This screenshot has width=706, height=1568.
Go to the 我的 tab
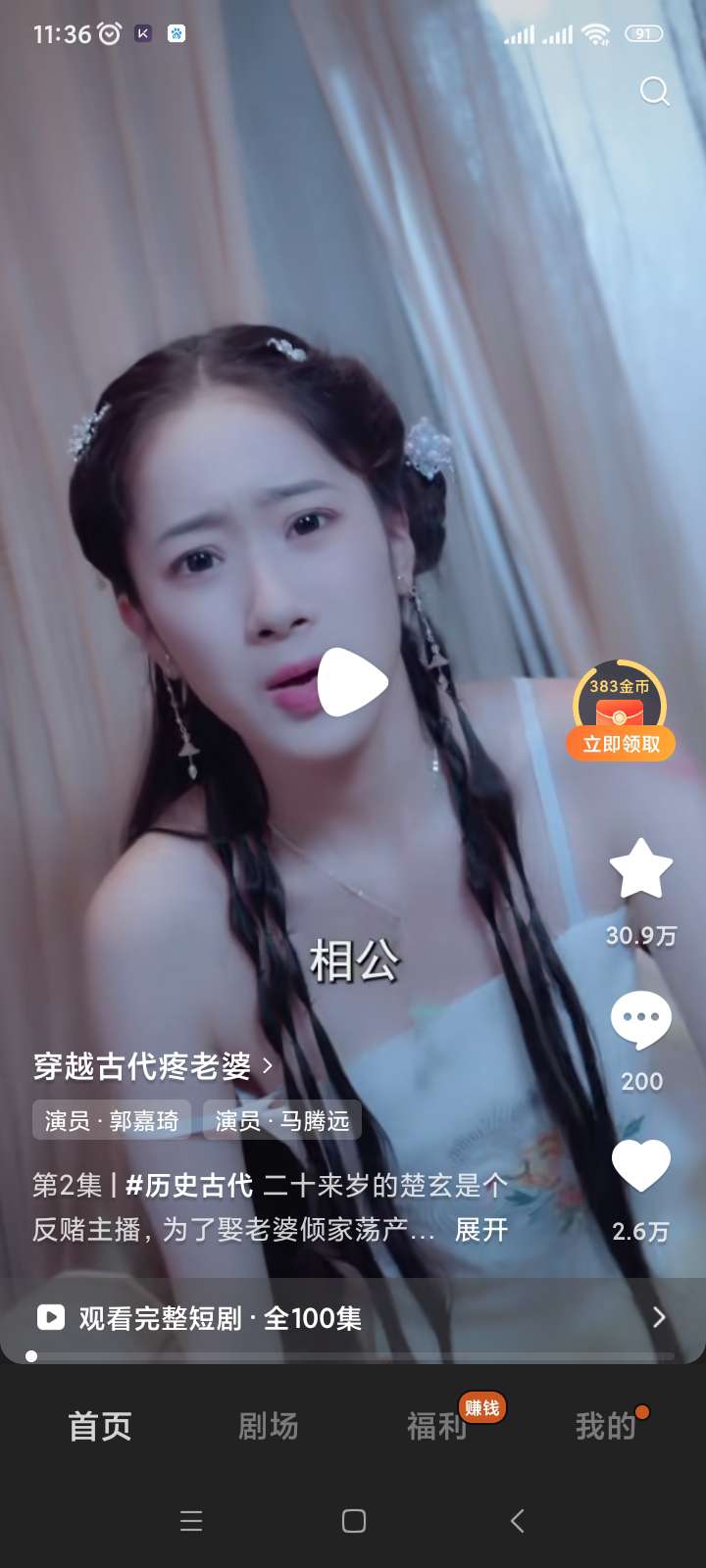(605, 1426)
